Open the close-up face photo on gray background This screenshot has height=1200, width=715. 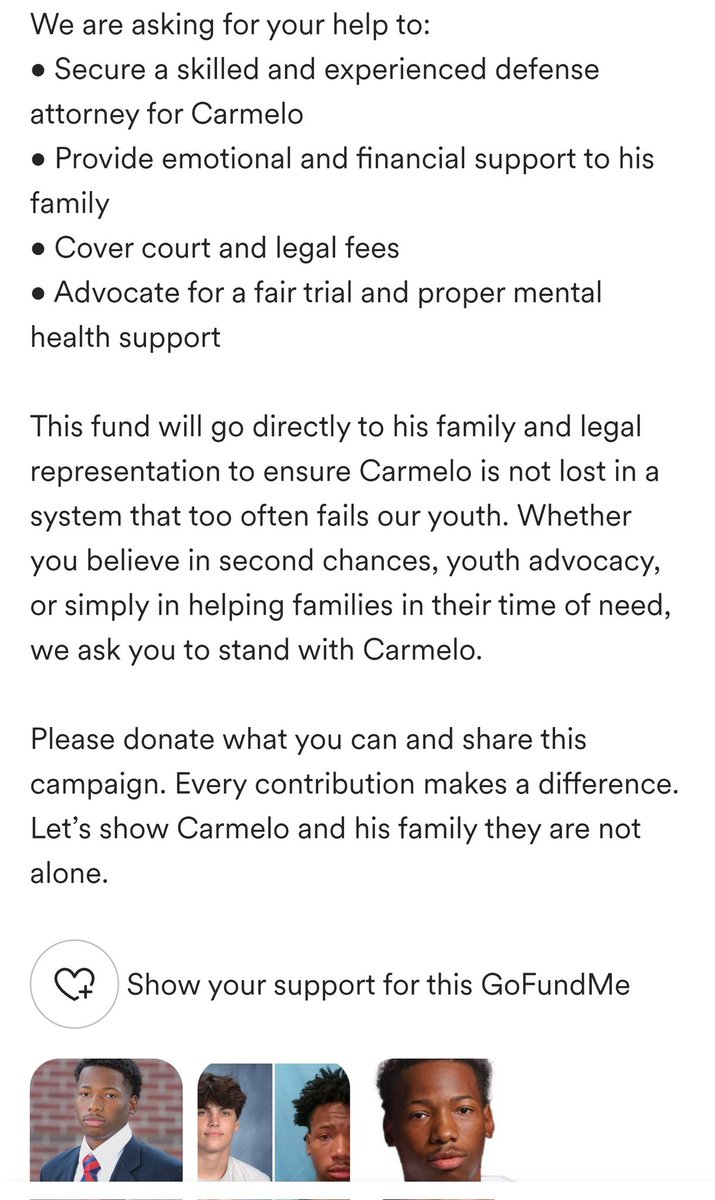(434, 1120)
